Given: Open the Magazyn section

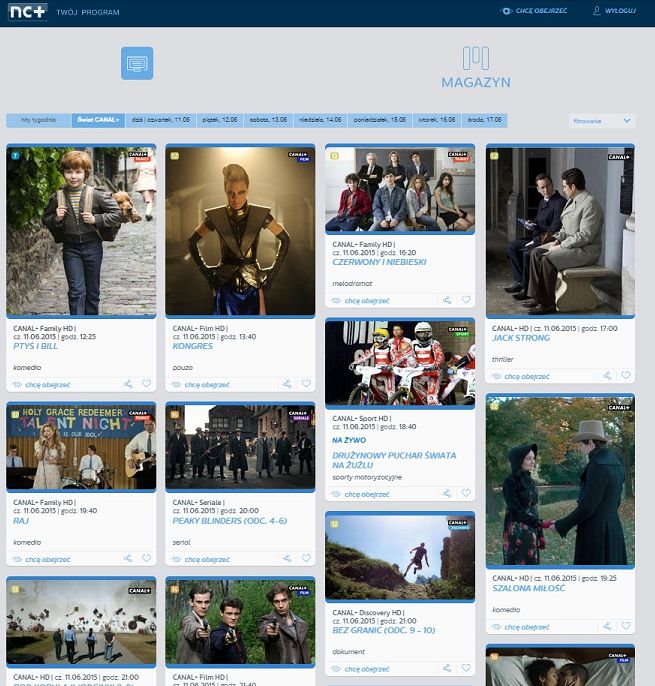Looking at the screenshot, I should (476, 68).
